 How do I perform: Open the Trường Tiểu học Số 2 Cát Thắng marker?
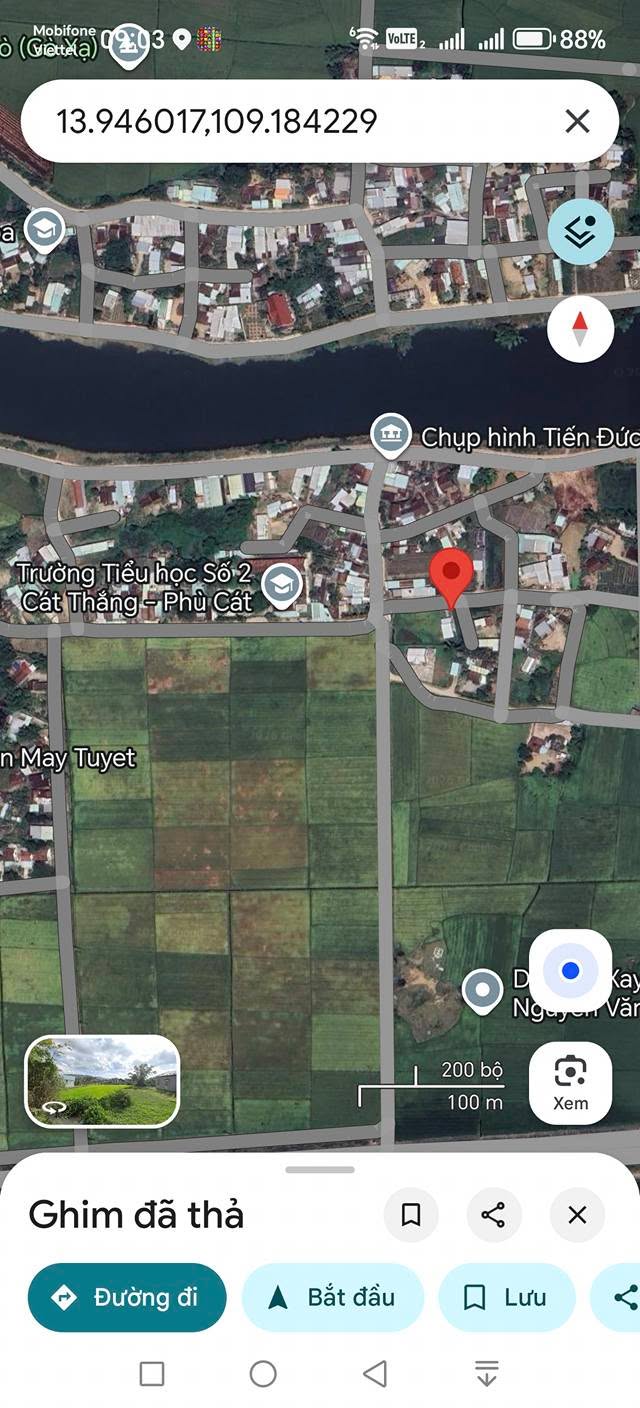point(283,585)
